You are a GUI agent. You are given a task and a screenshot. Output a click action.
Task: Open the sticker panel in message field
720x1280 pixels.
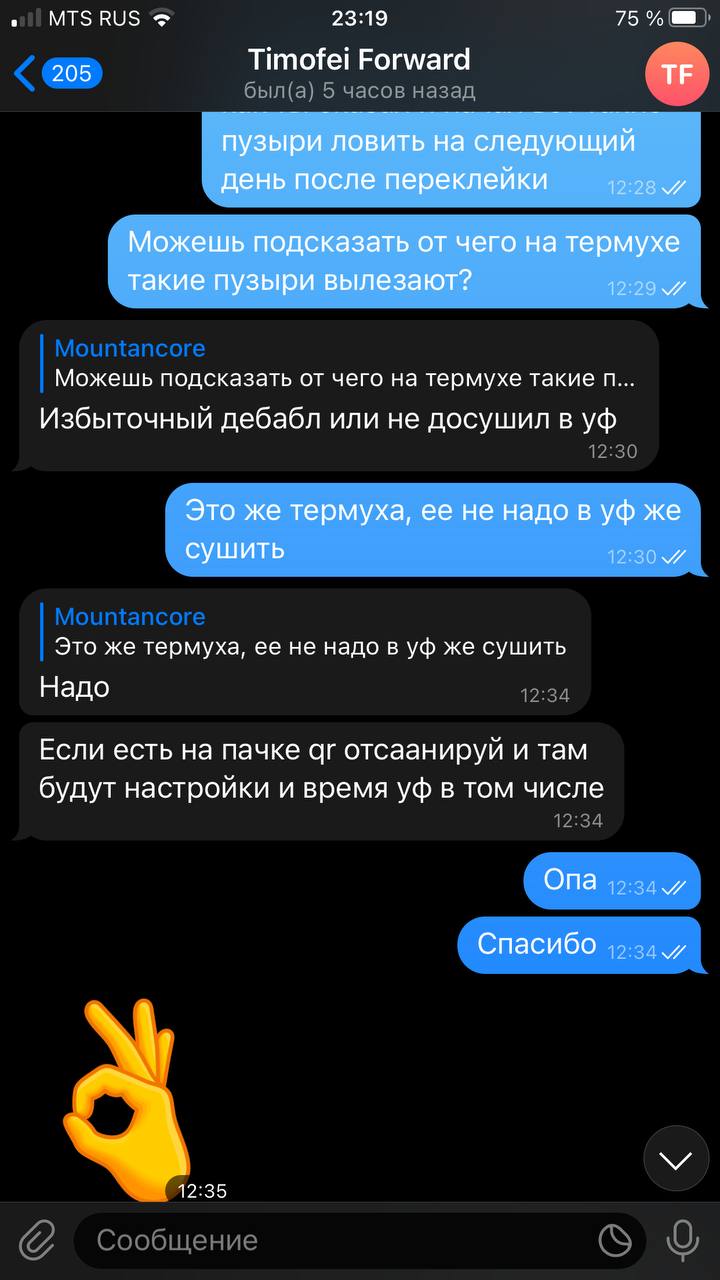(x=615, y=1241)
